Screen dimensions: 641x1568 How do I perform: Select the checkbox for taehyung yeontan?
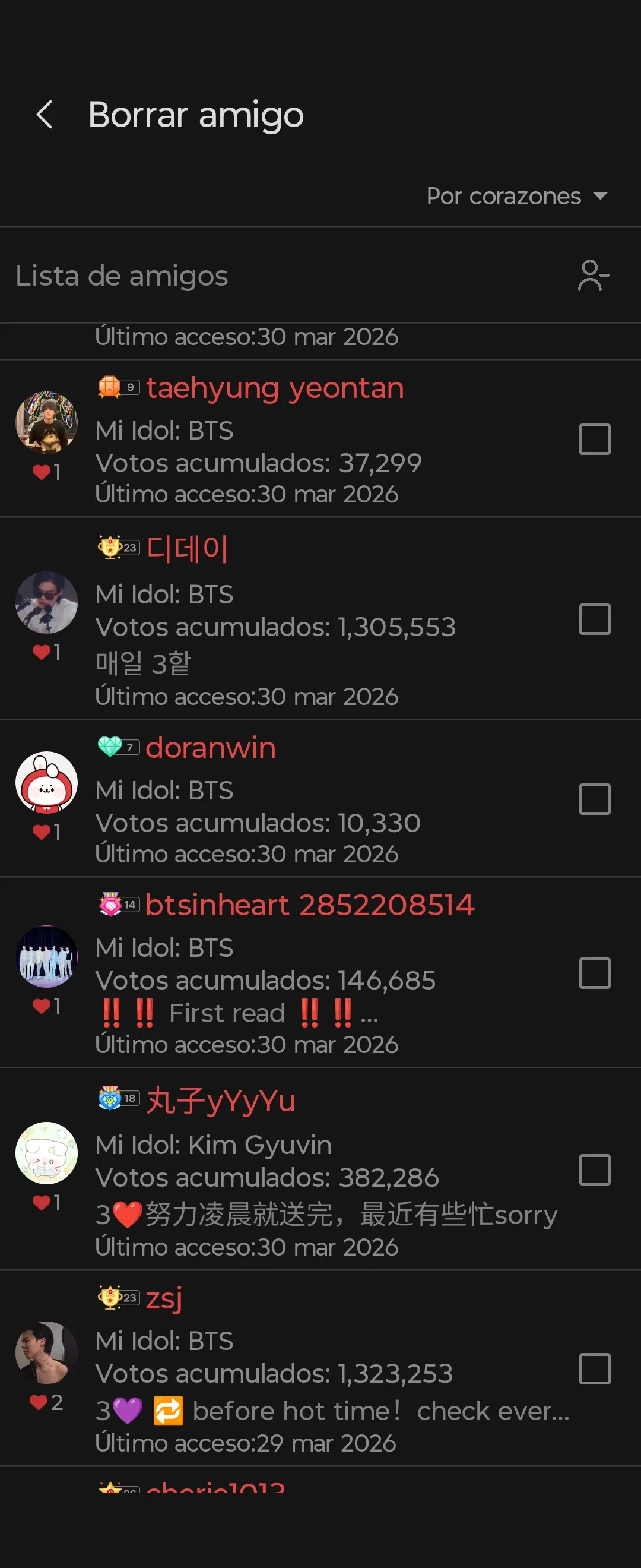point(594,440)
